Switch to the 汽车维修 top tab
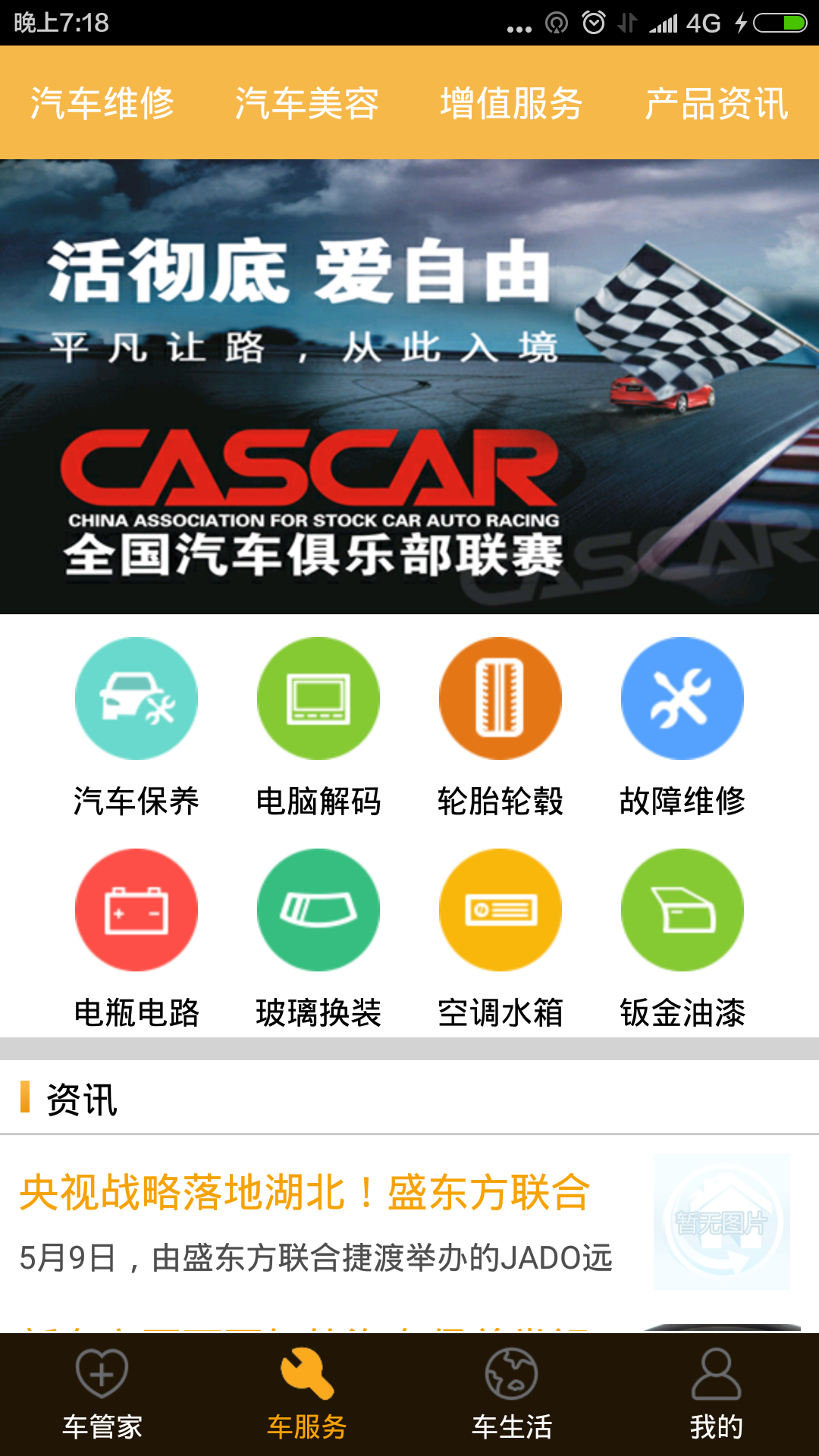The image size is (819, 1456). 102,103
